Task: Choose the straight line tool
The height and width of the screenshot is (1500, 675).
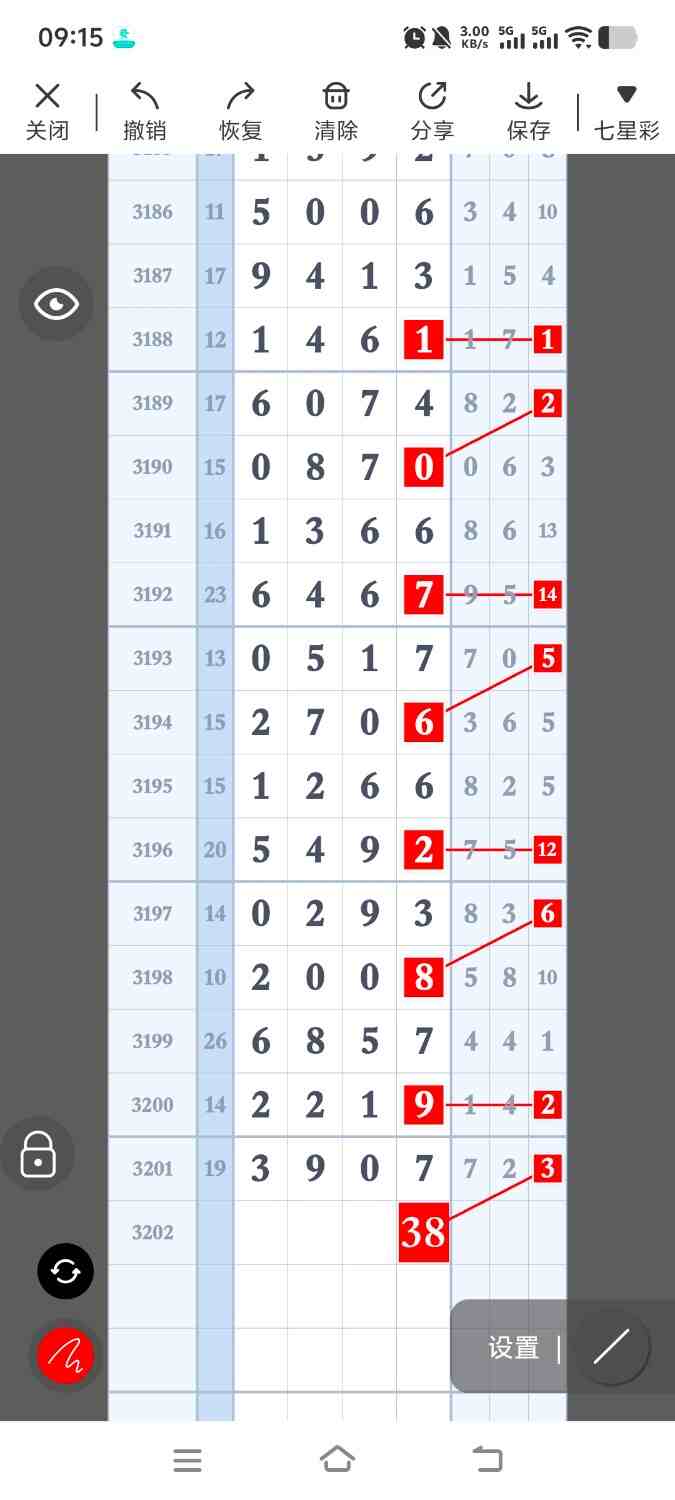Action: [611, 1347]
